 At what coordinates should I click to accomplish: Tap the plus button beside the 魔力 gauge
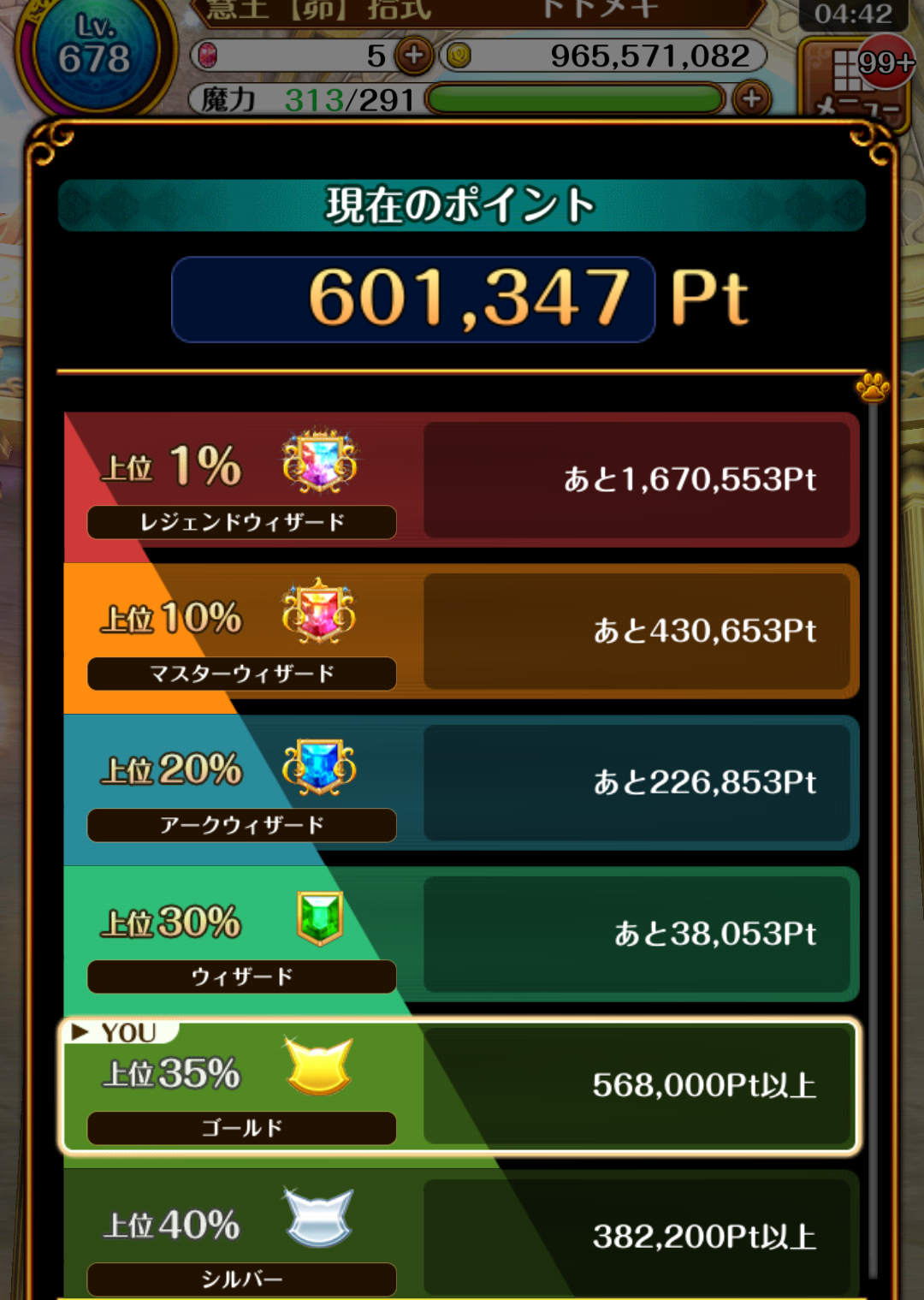pyautogui.click(x=752, y=99)
